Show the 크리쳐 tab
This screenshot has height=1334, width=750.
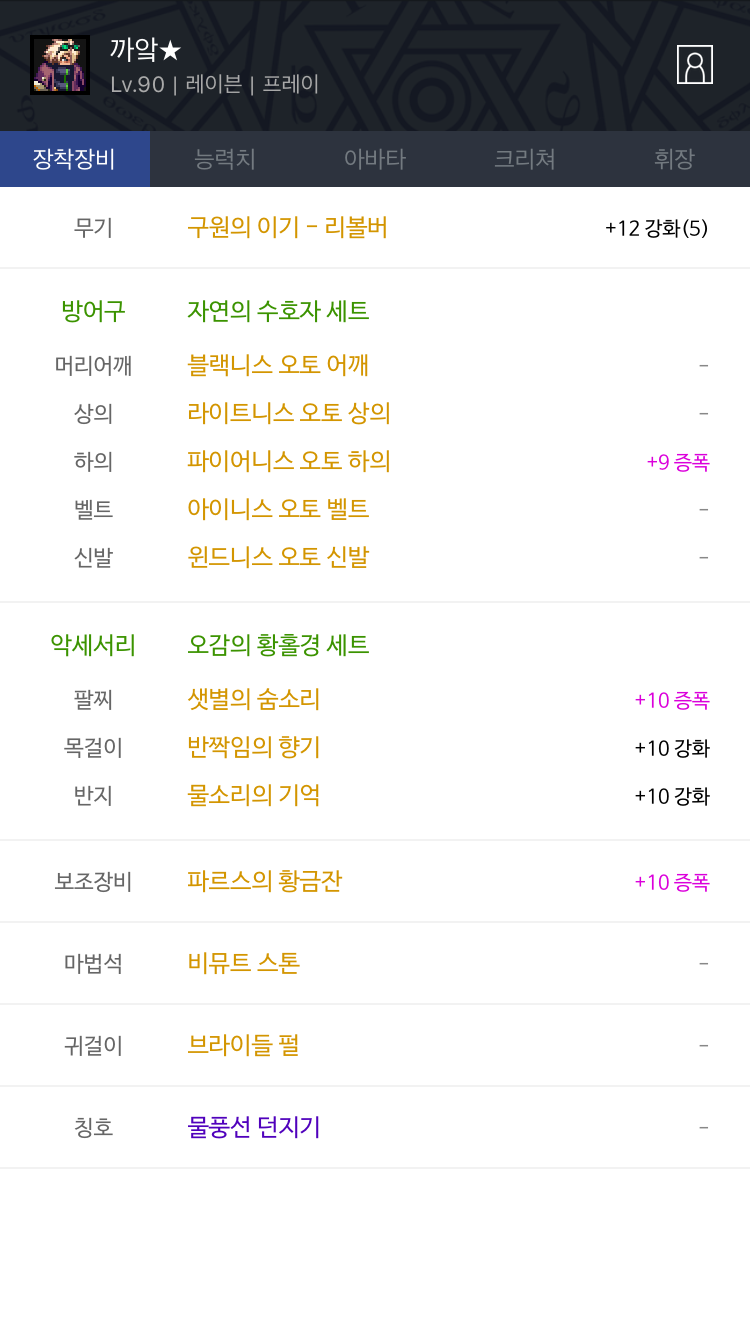[525, 159]
